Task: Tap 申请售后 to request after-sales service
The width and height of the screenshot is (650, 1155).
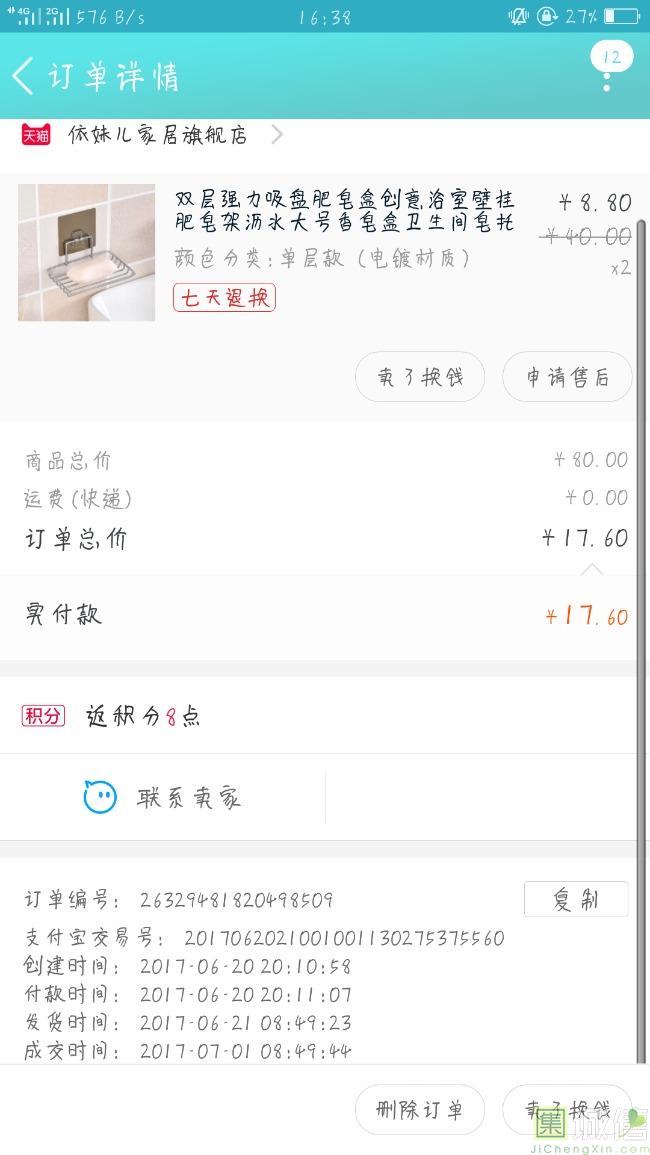Action: pos(567,377)
